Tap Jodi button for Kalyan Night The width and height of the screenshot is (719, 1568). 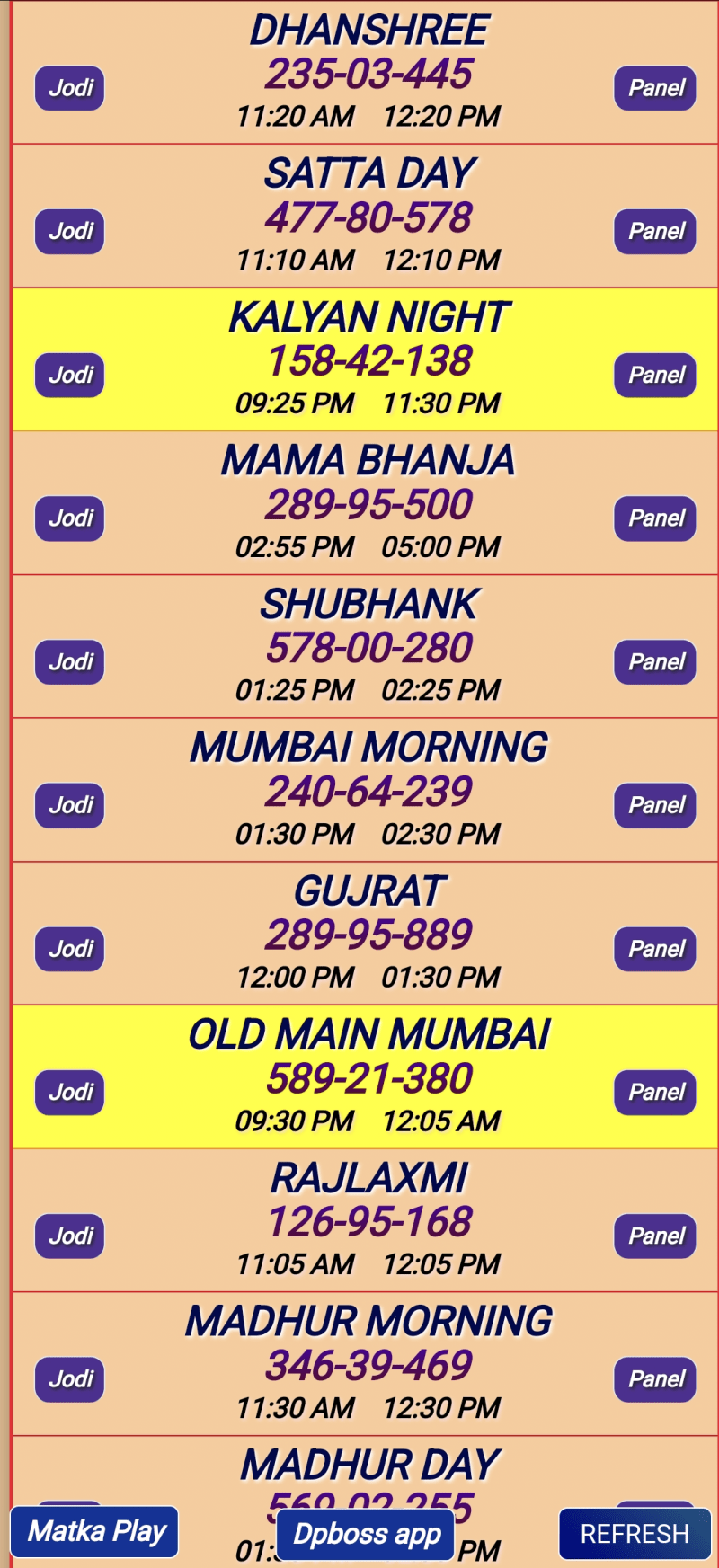(x=70, y=375)
